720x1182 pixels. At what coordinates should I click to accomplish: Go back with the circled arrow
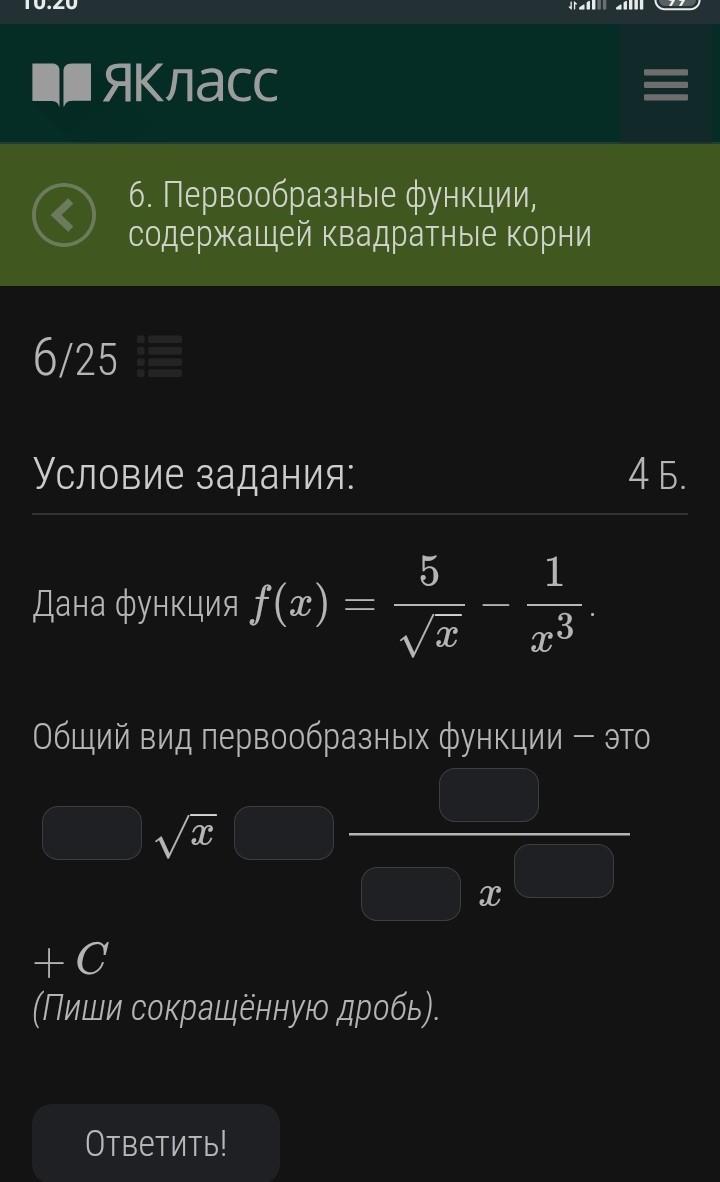[64, 215]
